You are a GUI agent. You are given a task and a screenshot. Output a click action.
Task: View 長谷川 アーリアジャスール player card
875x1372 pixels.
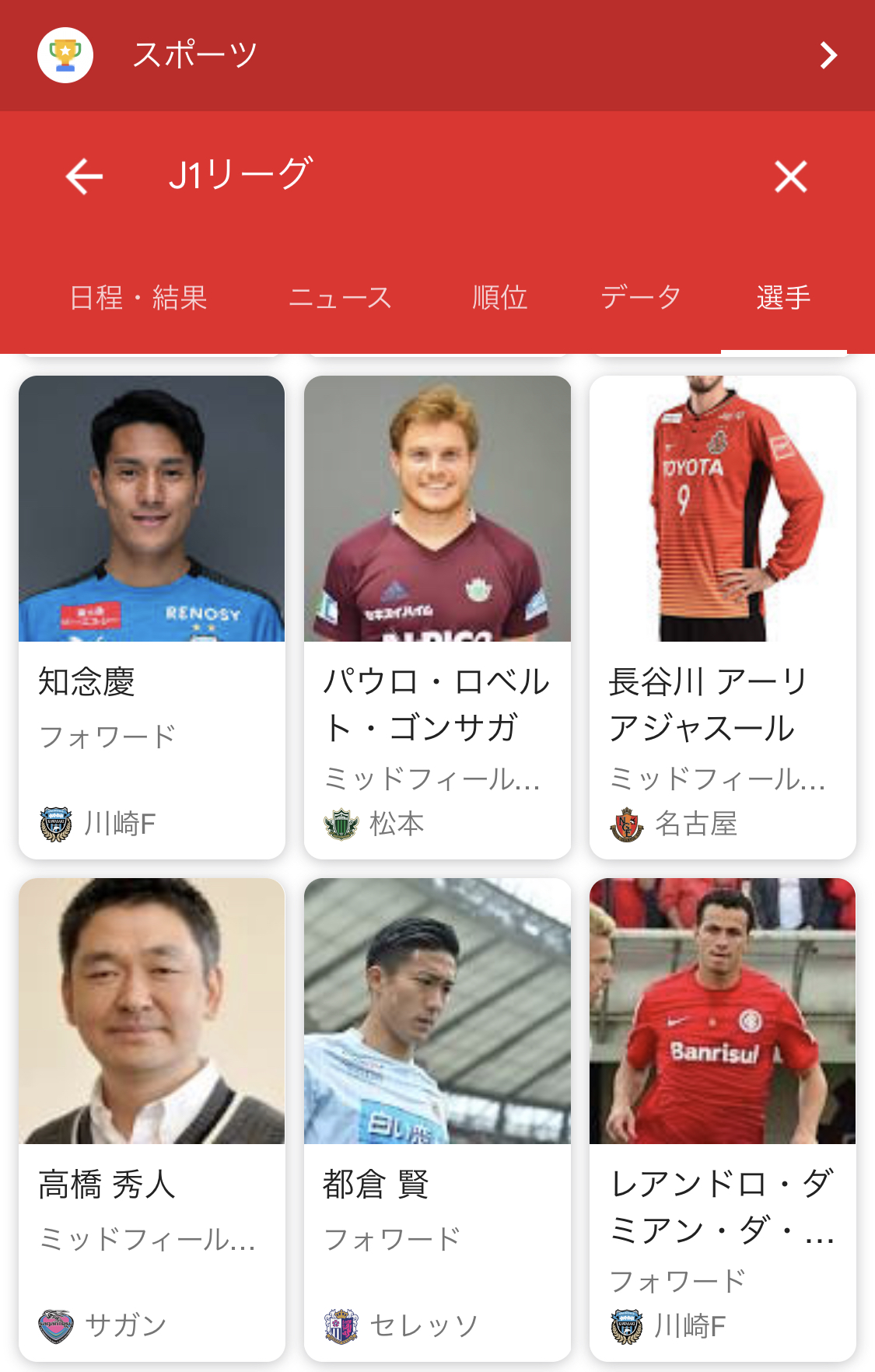click(x=723, y=617)
